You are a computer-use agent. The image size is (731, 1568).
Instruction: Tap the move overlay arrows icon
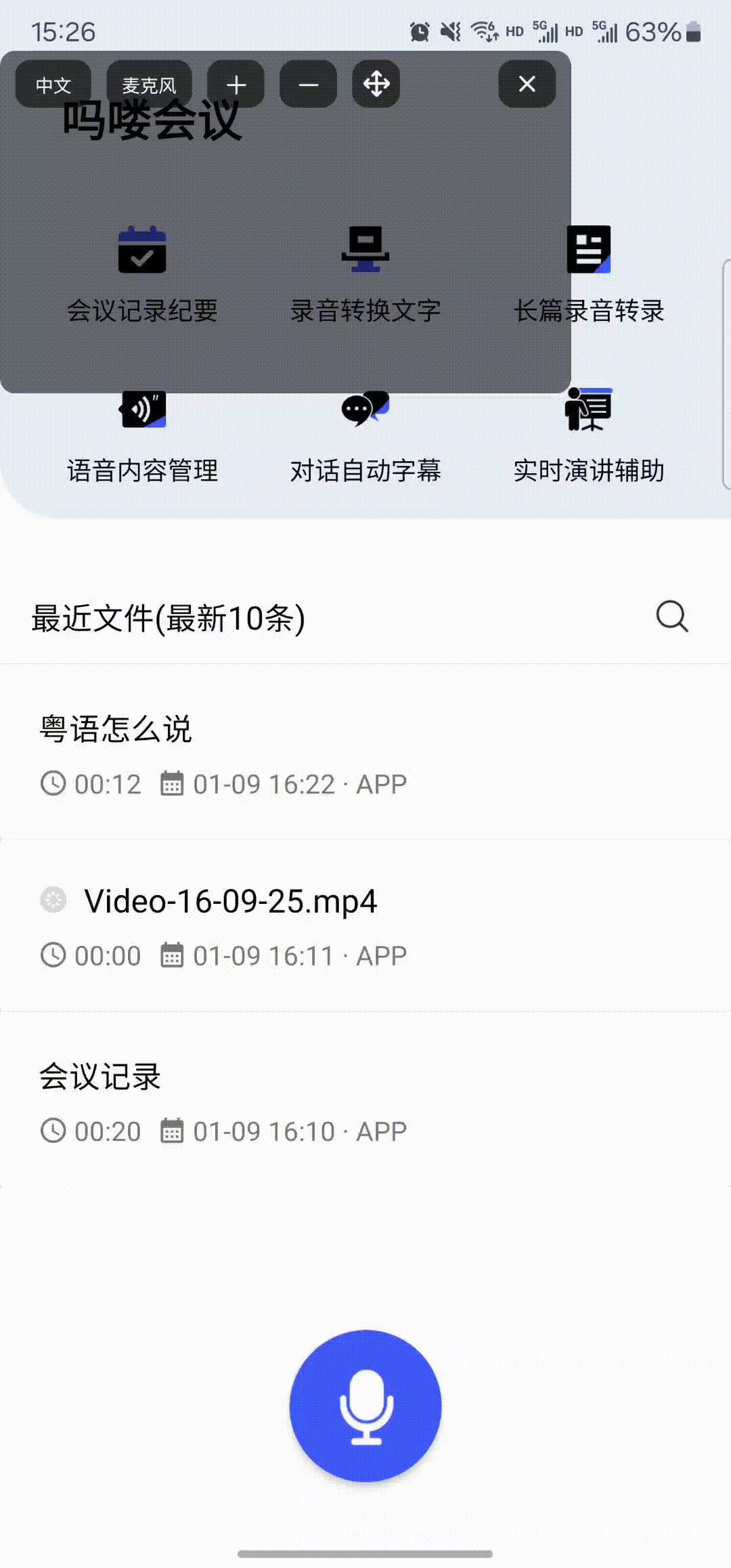pos(376,85)
